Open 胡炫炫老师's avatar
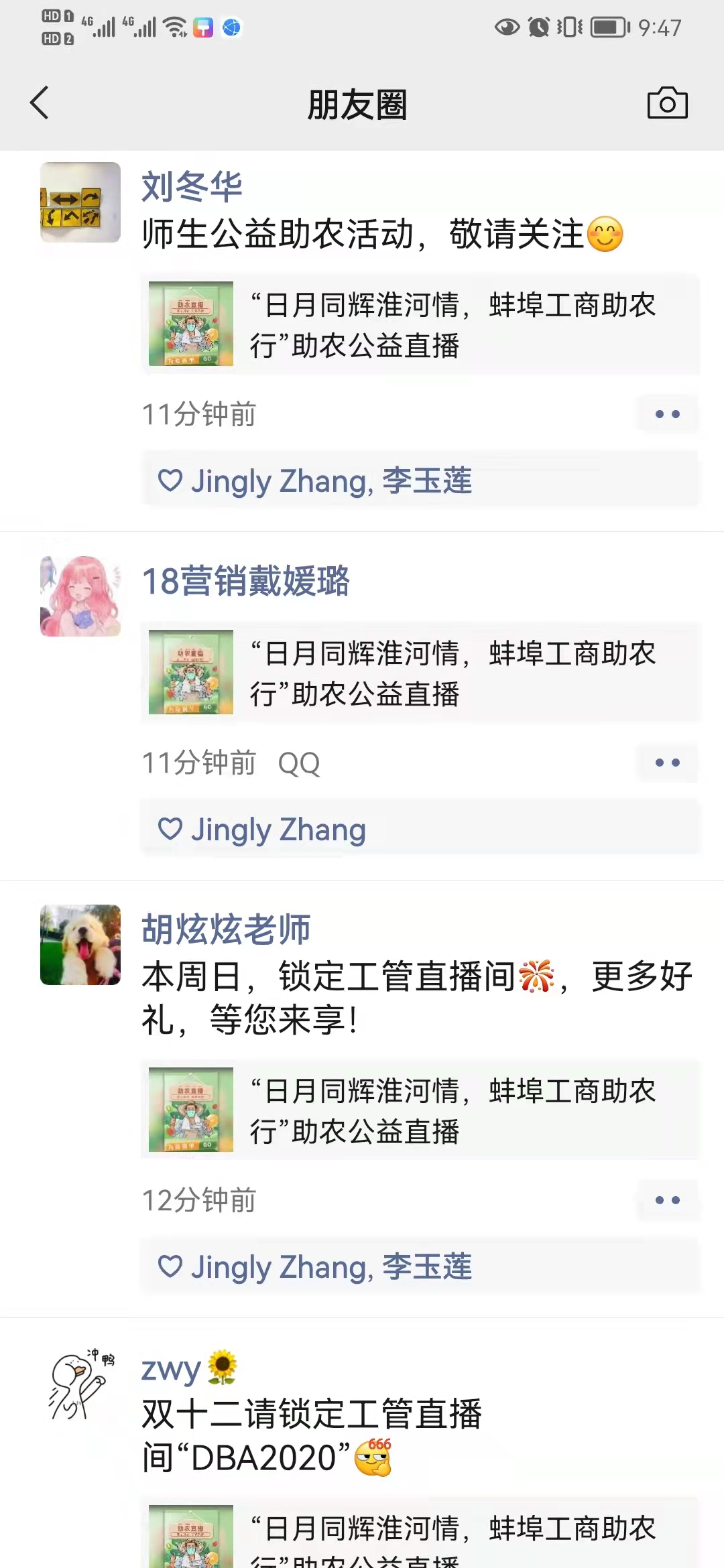This screenshot has width=724, height=1568. click(x=80, y=945)
